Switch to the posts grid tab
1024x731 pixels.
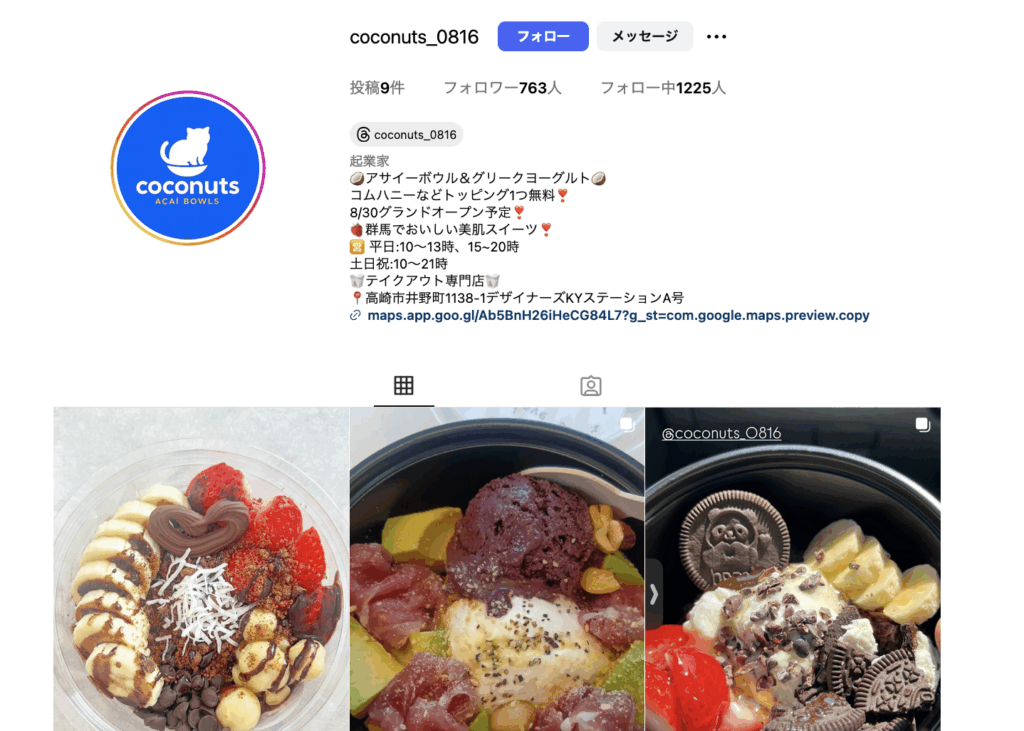[404, 386]
